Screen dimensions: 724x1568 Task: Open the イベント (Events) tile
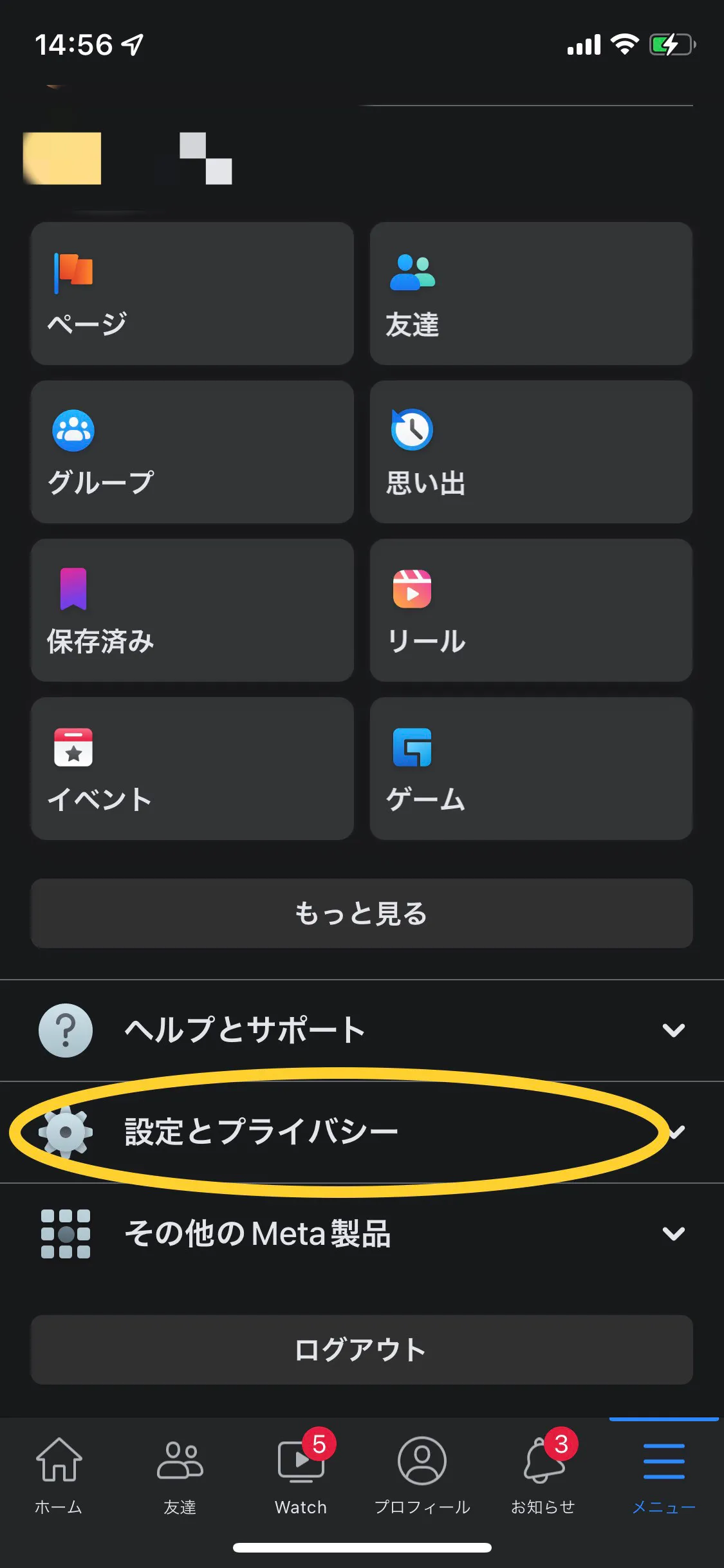[x=191, y=768]
